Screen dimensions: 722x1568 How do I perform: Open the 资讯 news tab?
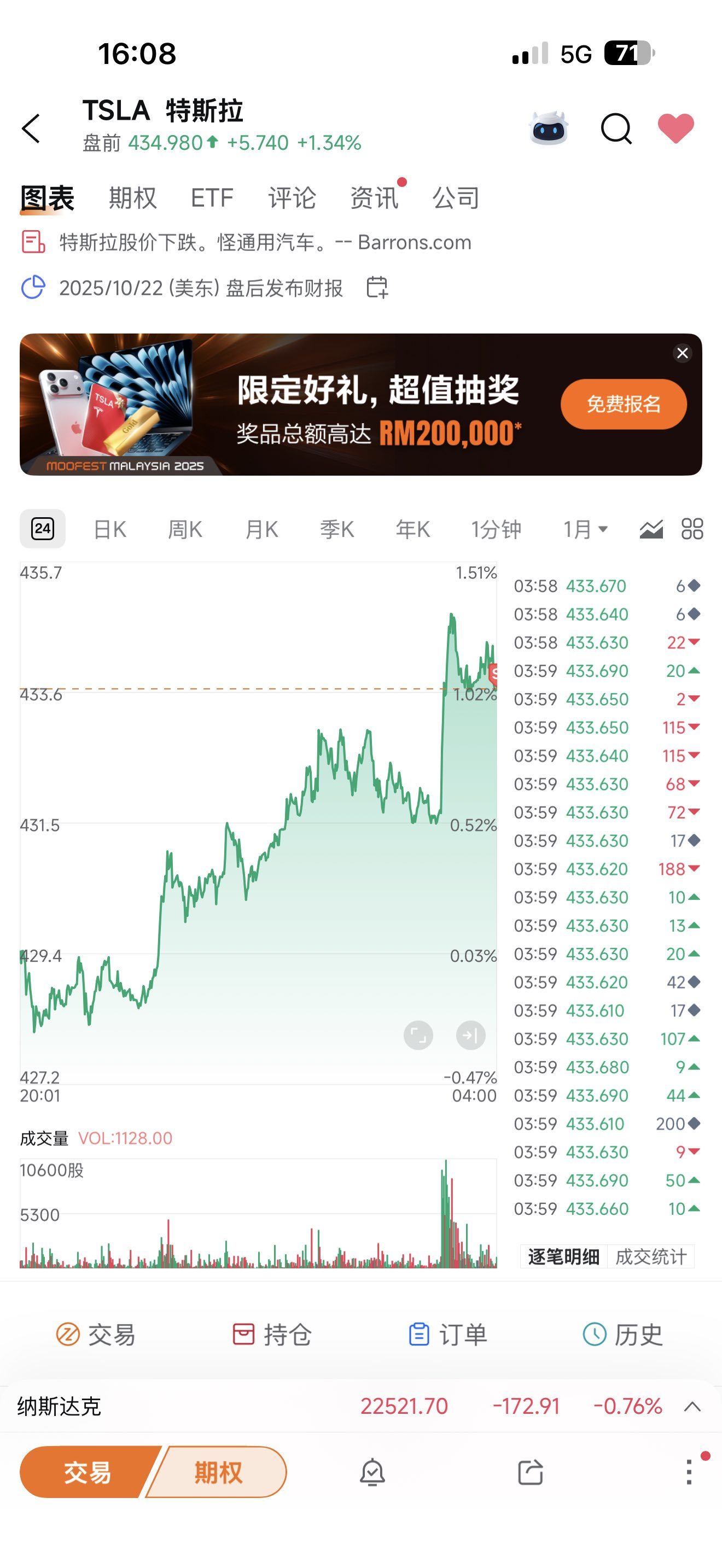[374, 198]
